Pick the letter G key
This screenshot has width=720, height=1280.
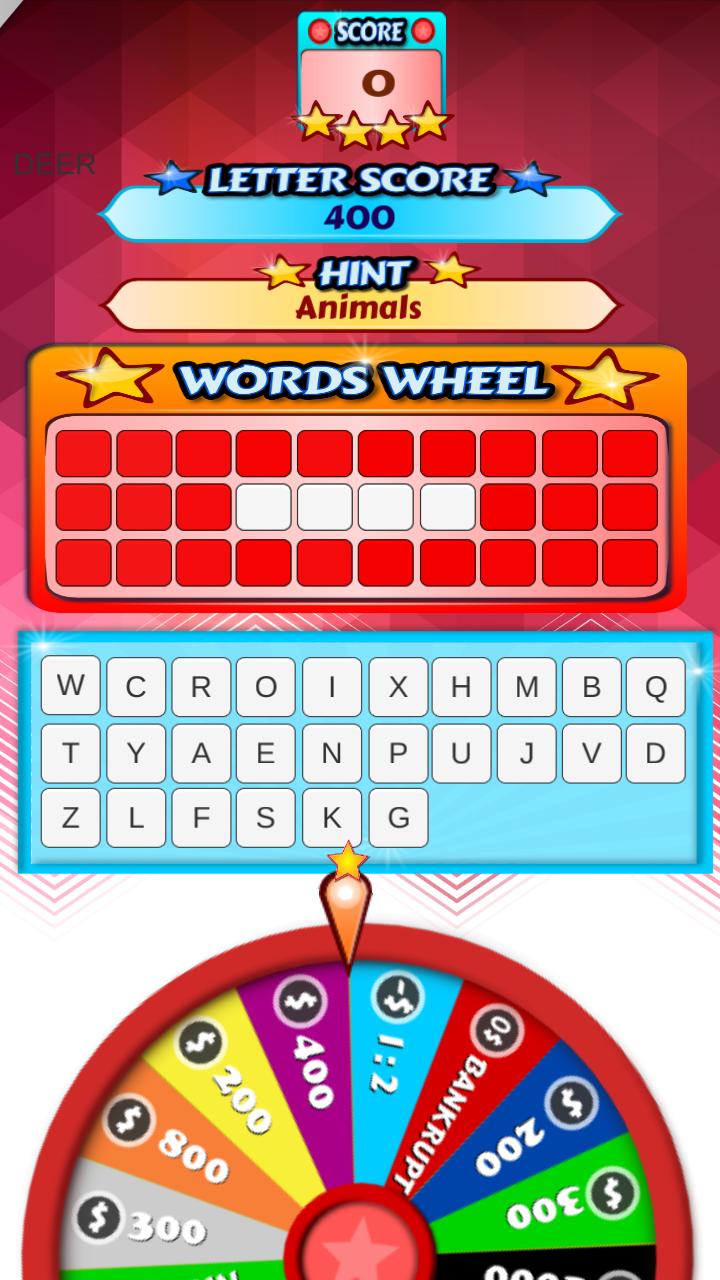pyautogui.click(x=398, y=818)
